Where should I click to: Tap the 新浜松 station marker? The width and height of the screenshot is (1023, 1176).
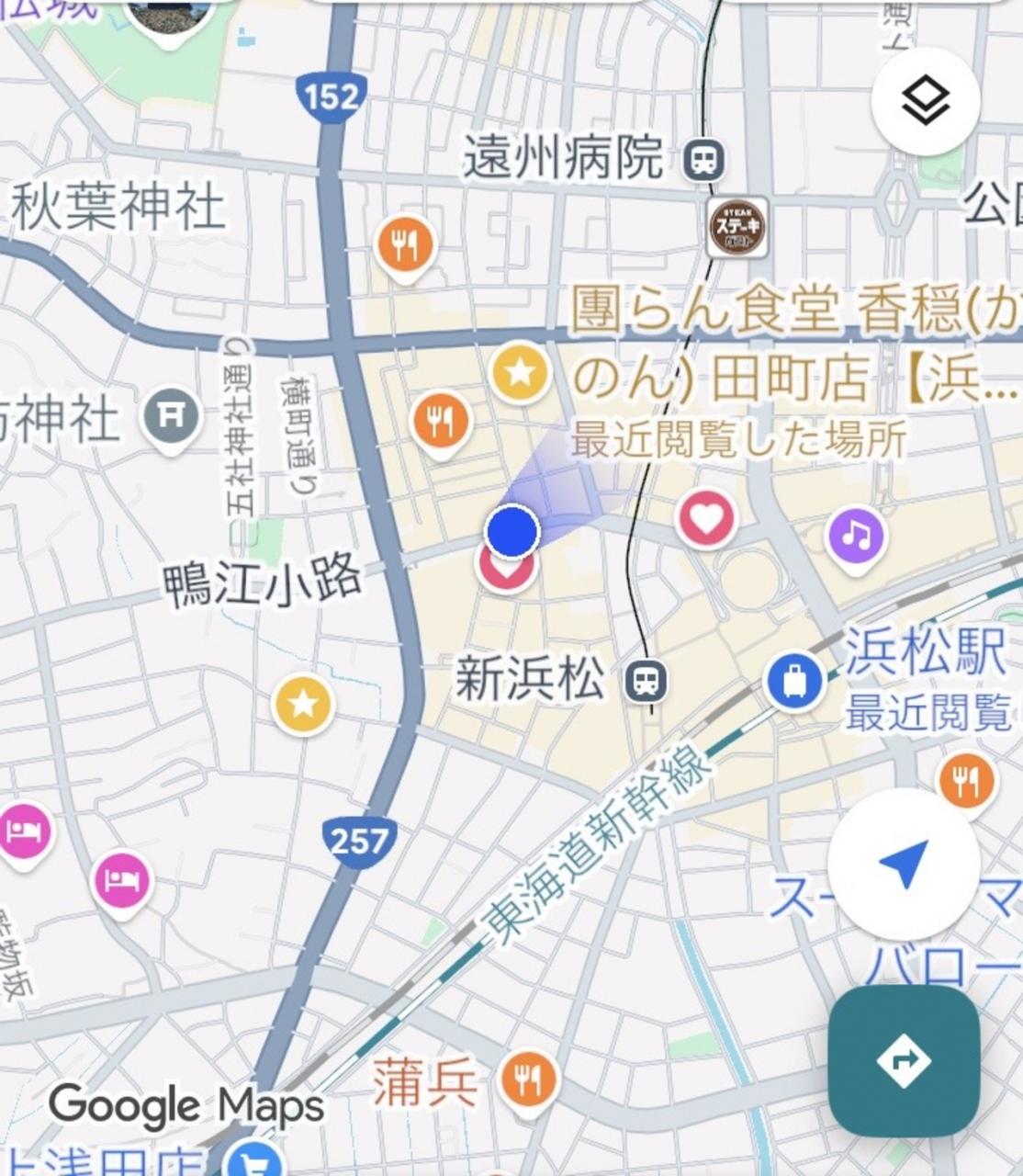(x=646, y=681)
